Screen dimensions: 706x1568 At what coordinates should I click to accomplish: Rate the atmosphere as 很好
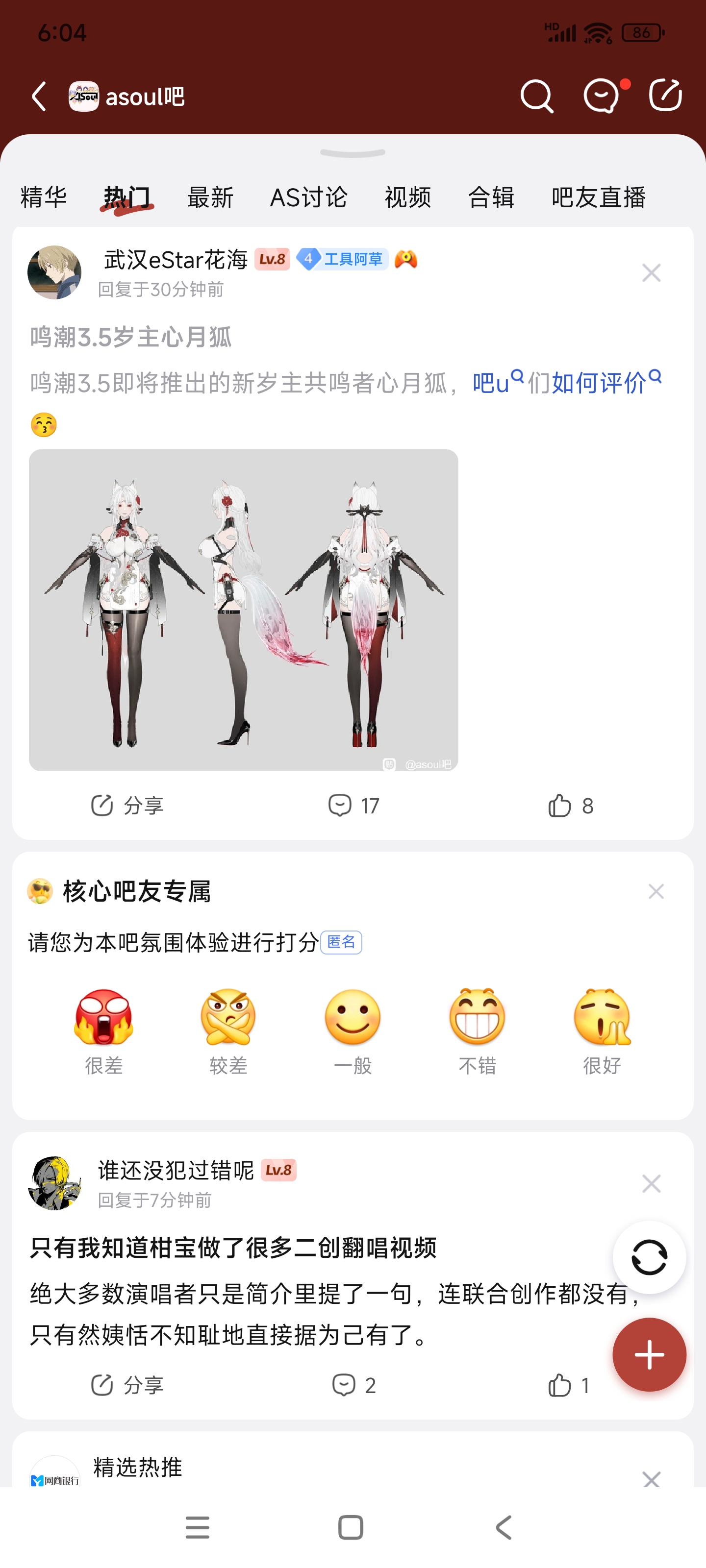pos(602,1031)
